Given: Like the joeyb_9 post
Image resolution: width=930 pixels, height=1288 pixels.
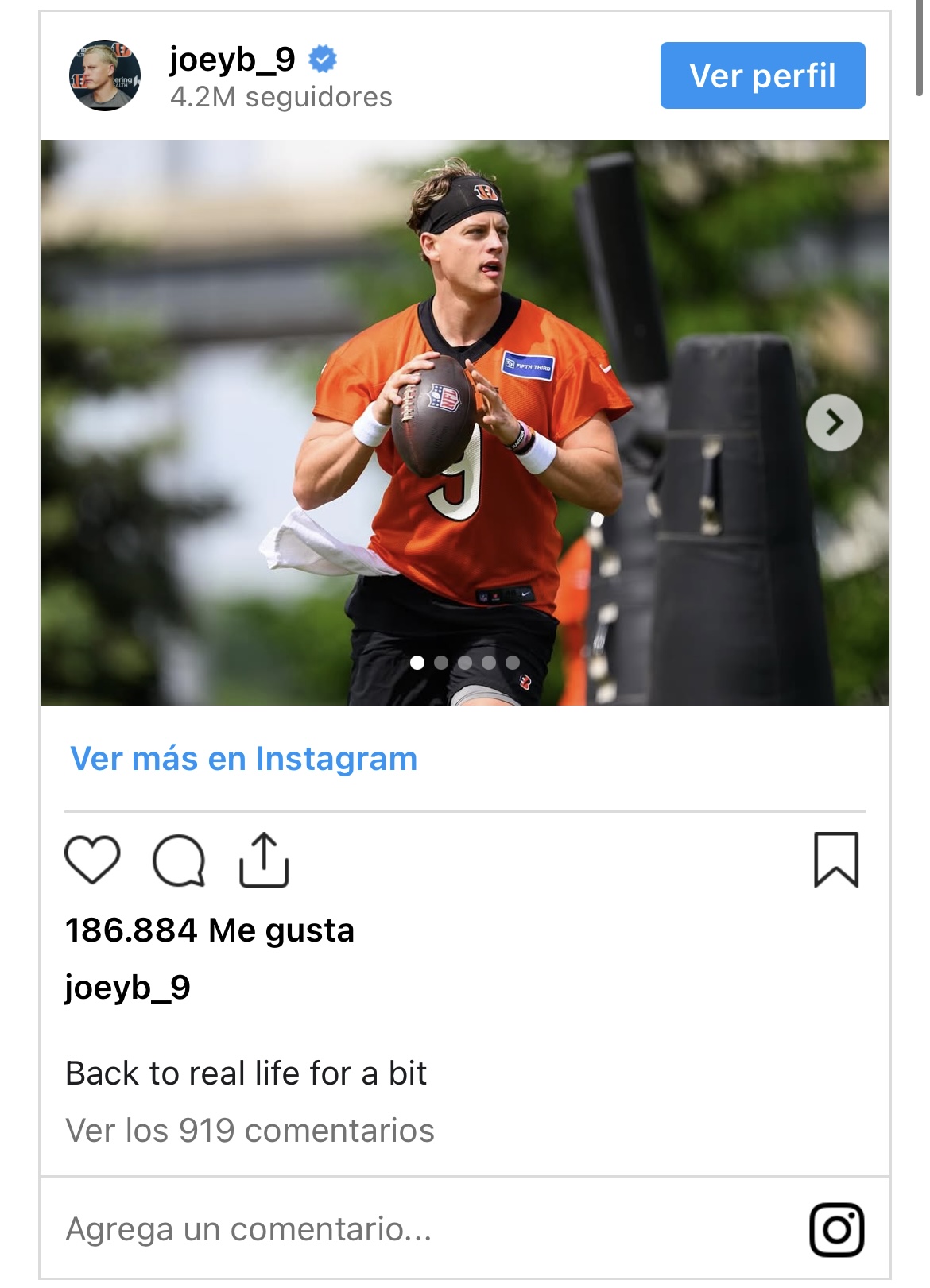Looking at the screenshot, I should tap(92, 860).
